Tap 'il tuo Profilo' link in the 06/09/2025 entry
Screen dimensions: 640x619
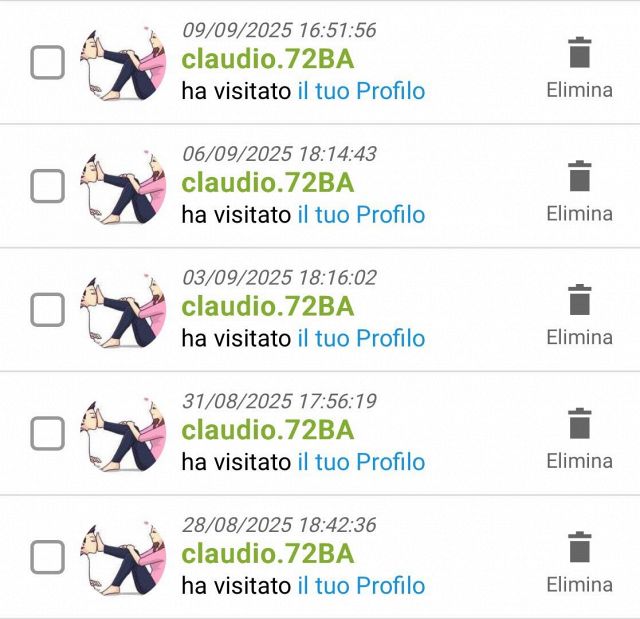[361, 214]
